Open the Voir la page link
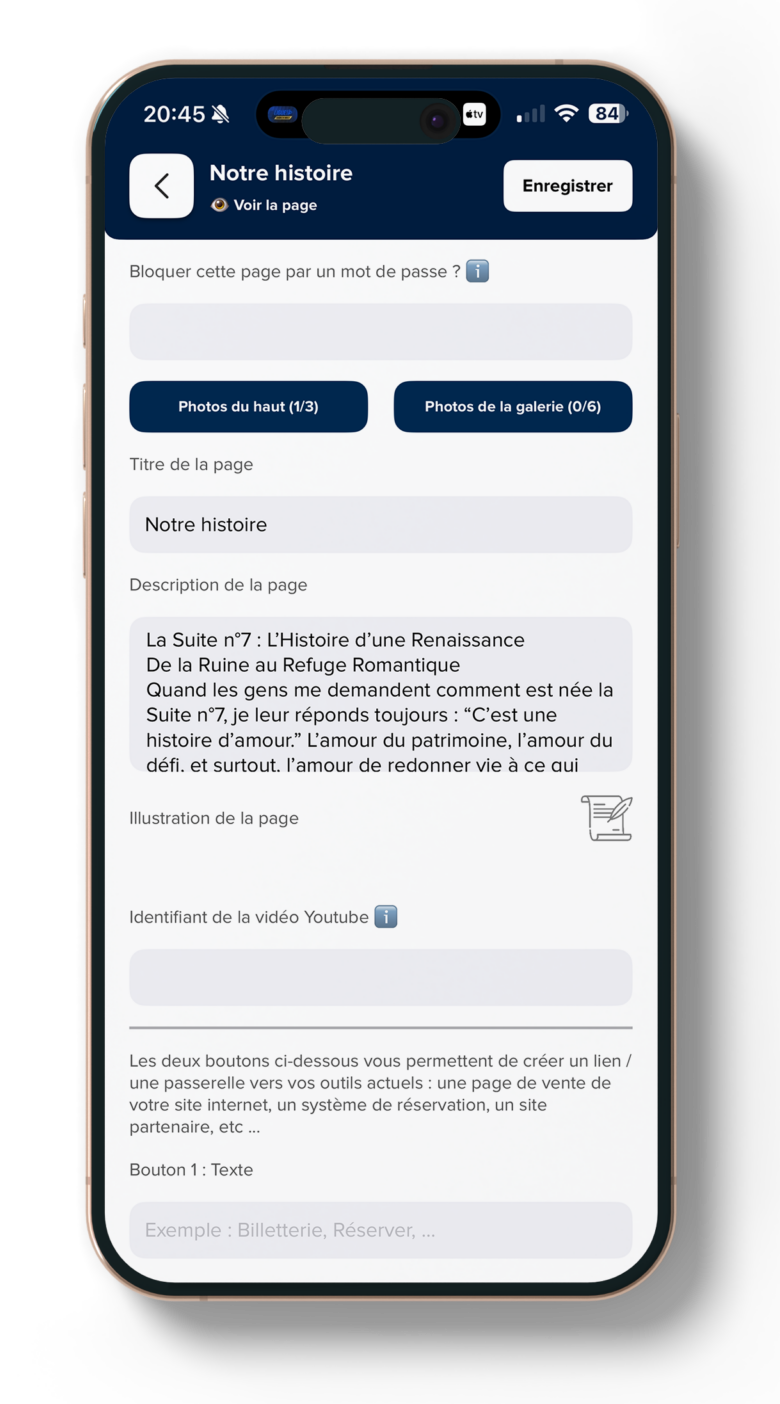 (x=265, y=205)
